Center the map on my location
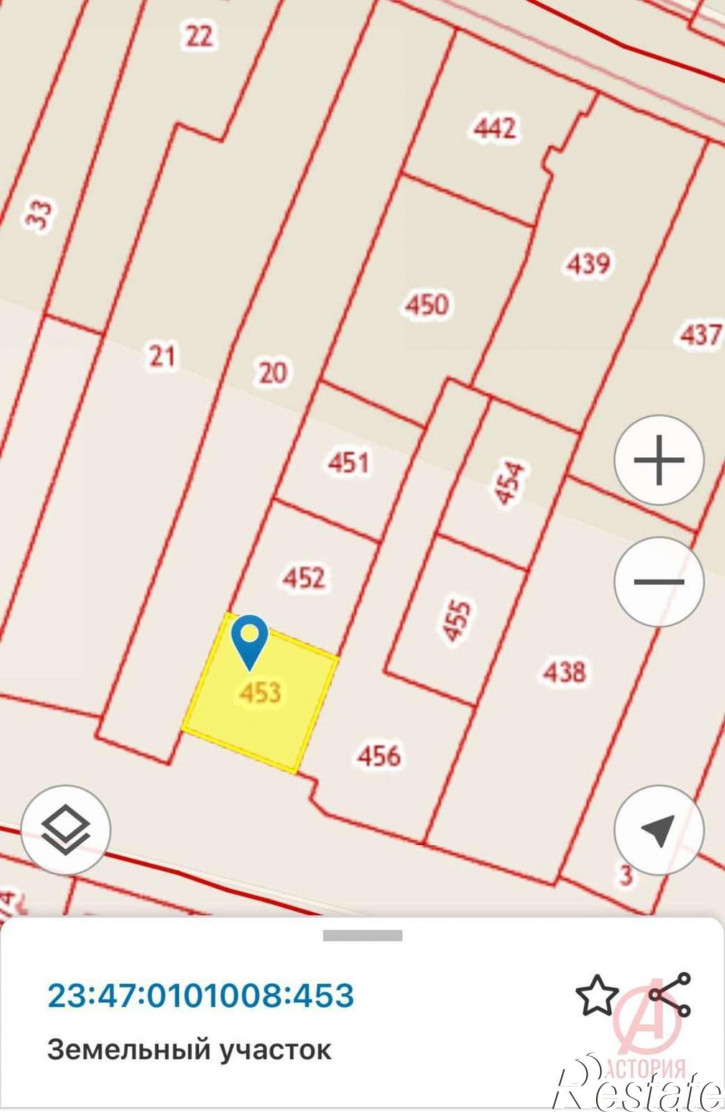The width and height of the screenshot is (725, 1112). click(x=659, y=830)
